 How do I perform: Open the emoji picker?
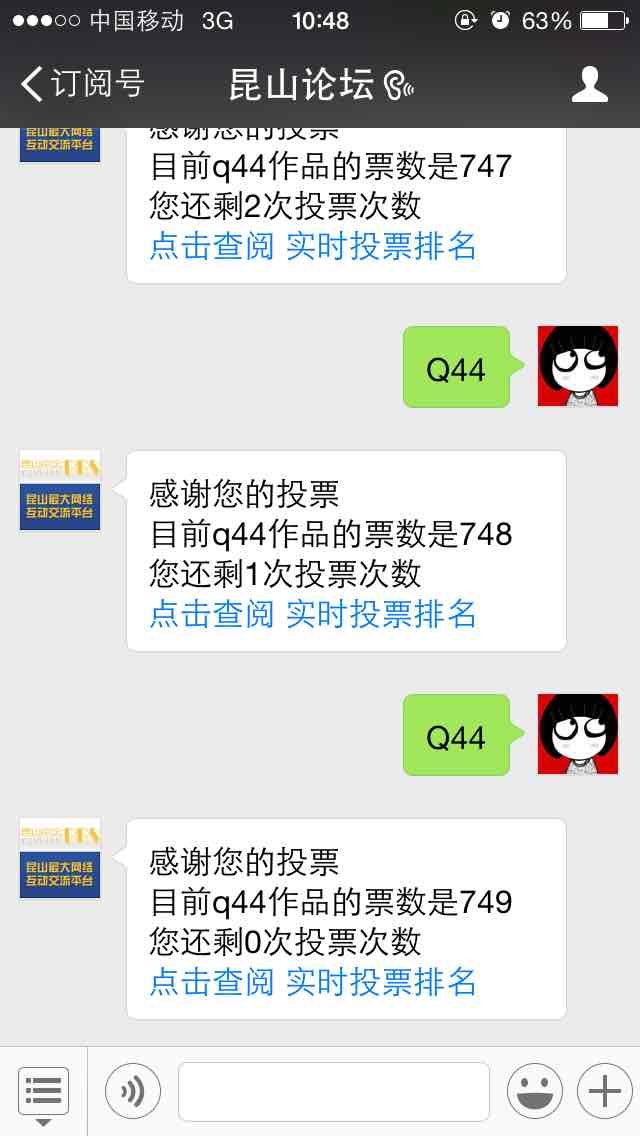(x=535, y=1091)
